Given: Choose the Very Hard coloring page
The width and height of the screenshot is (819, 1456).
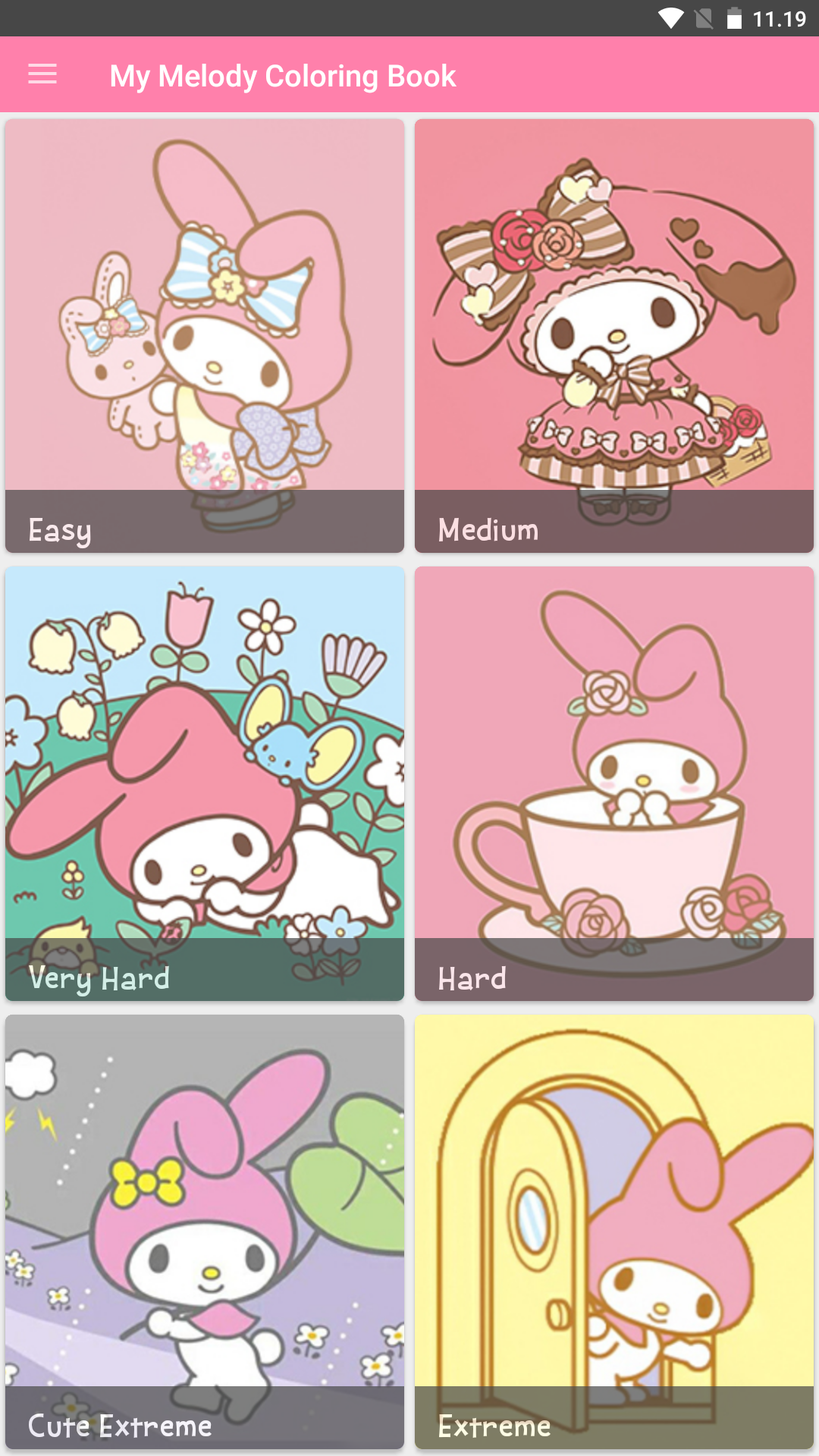Looking at the screenshot, I should tap(205, 783).
